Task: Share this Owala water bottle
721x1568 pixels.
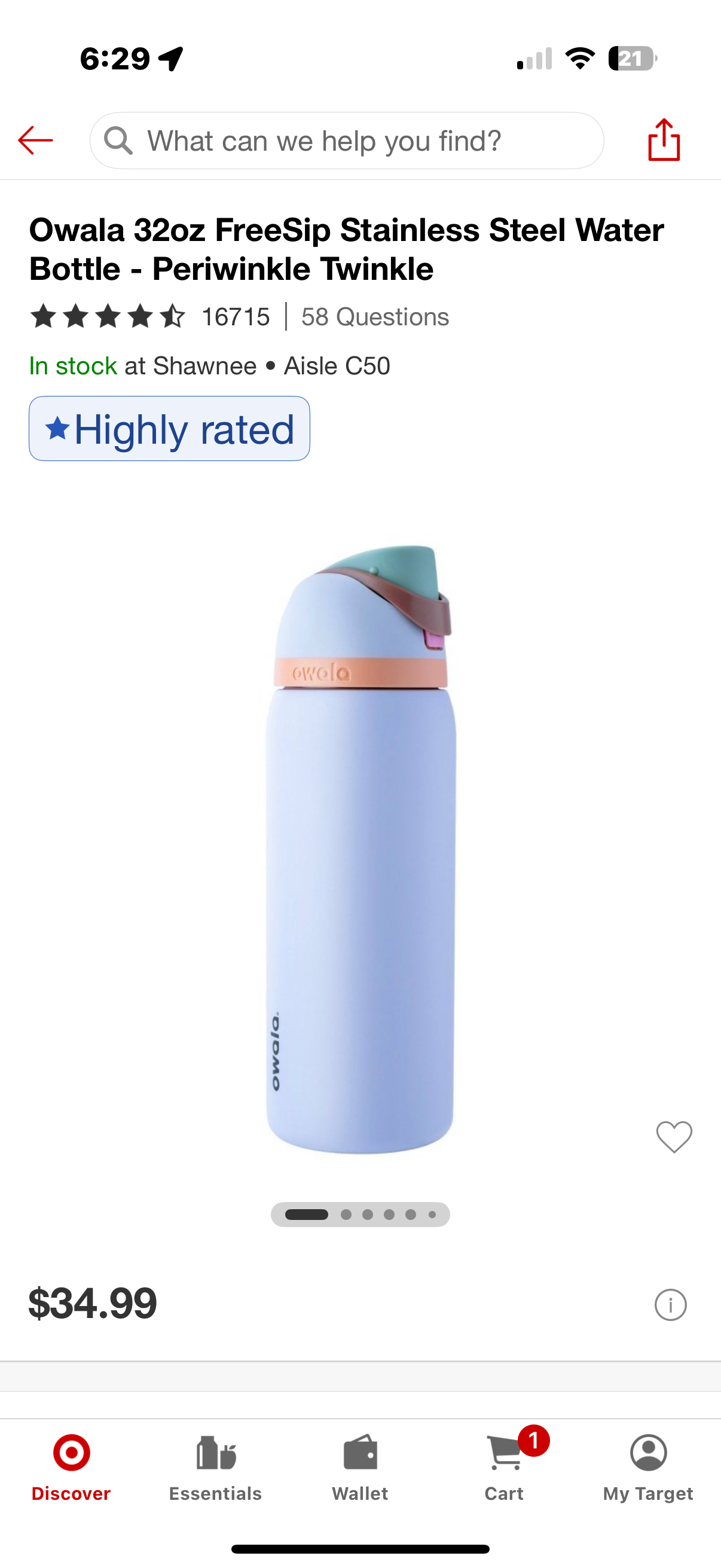Action: pos(663,140)
